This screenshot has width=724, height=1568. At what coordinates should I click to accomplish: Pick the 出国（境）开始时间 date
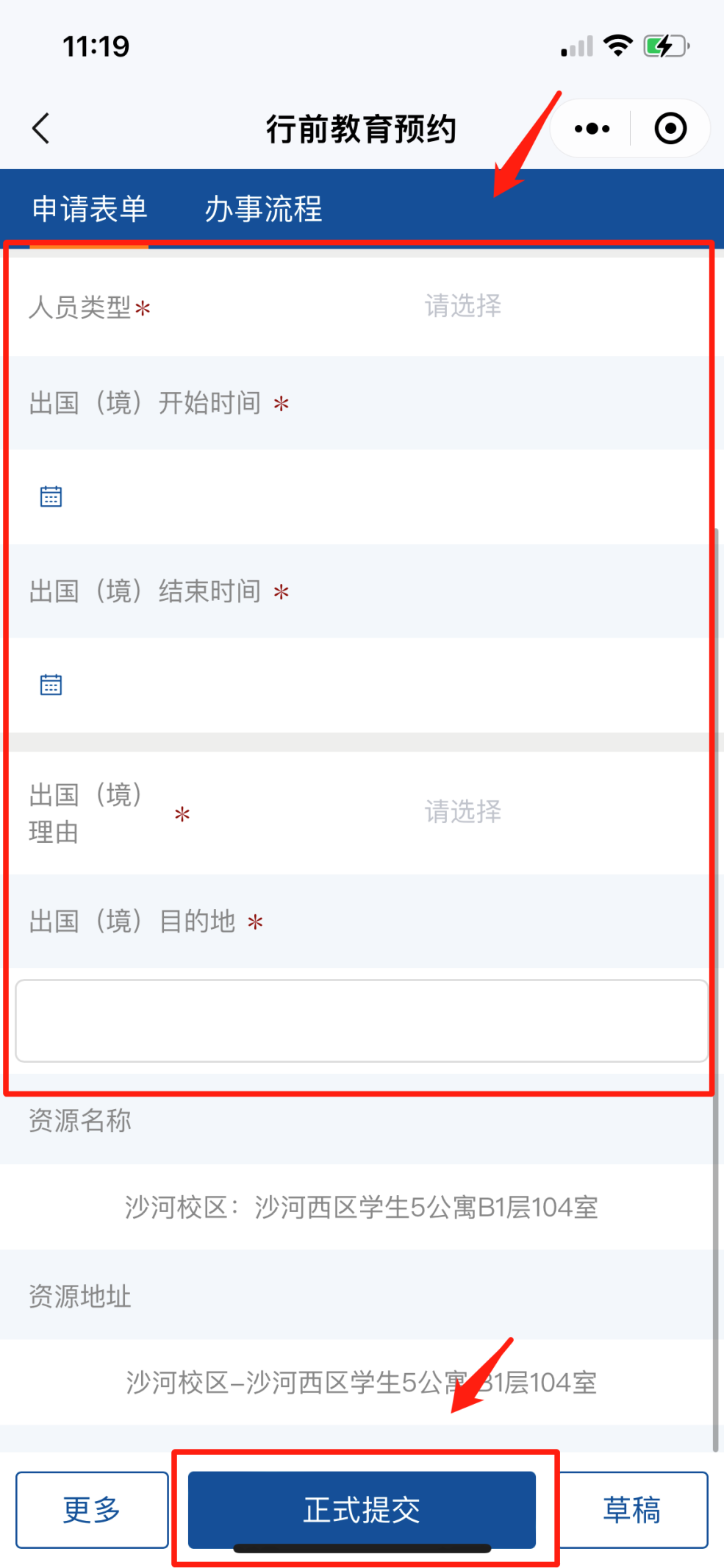(51, 496)
